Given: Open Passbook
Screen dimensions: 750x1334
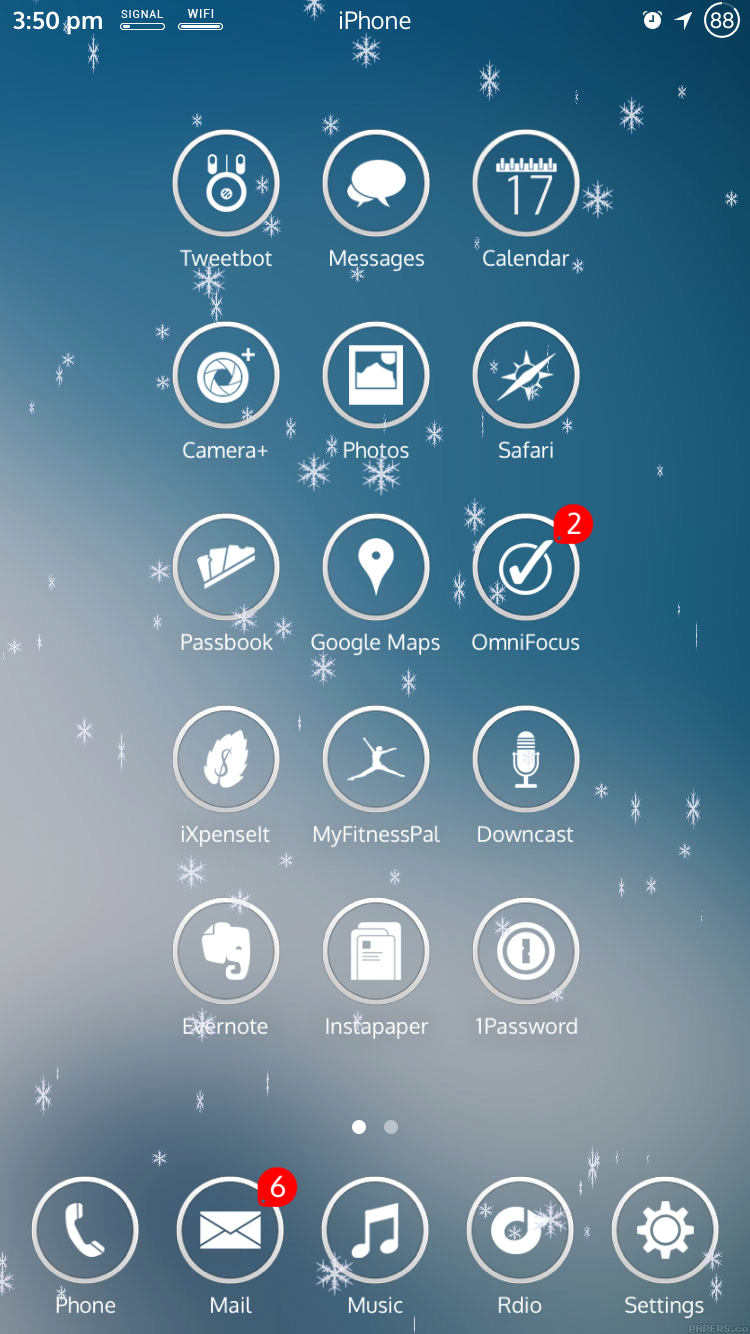Looking at the screenshot, I should [x=226, y=568].
